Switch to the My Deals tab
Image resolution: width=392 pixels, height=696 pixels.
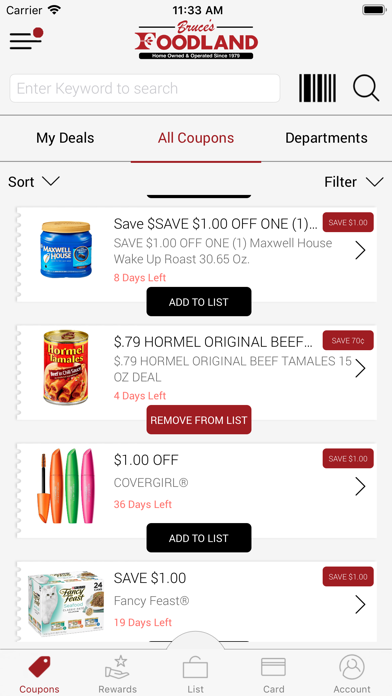tap(65, 138)
